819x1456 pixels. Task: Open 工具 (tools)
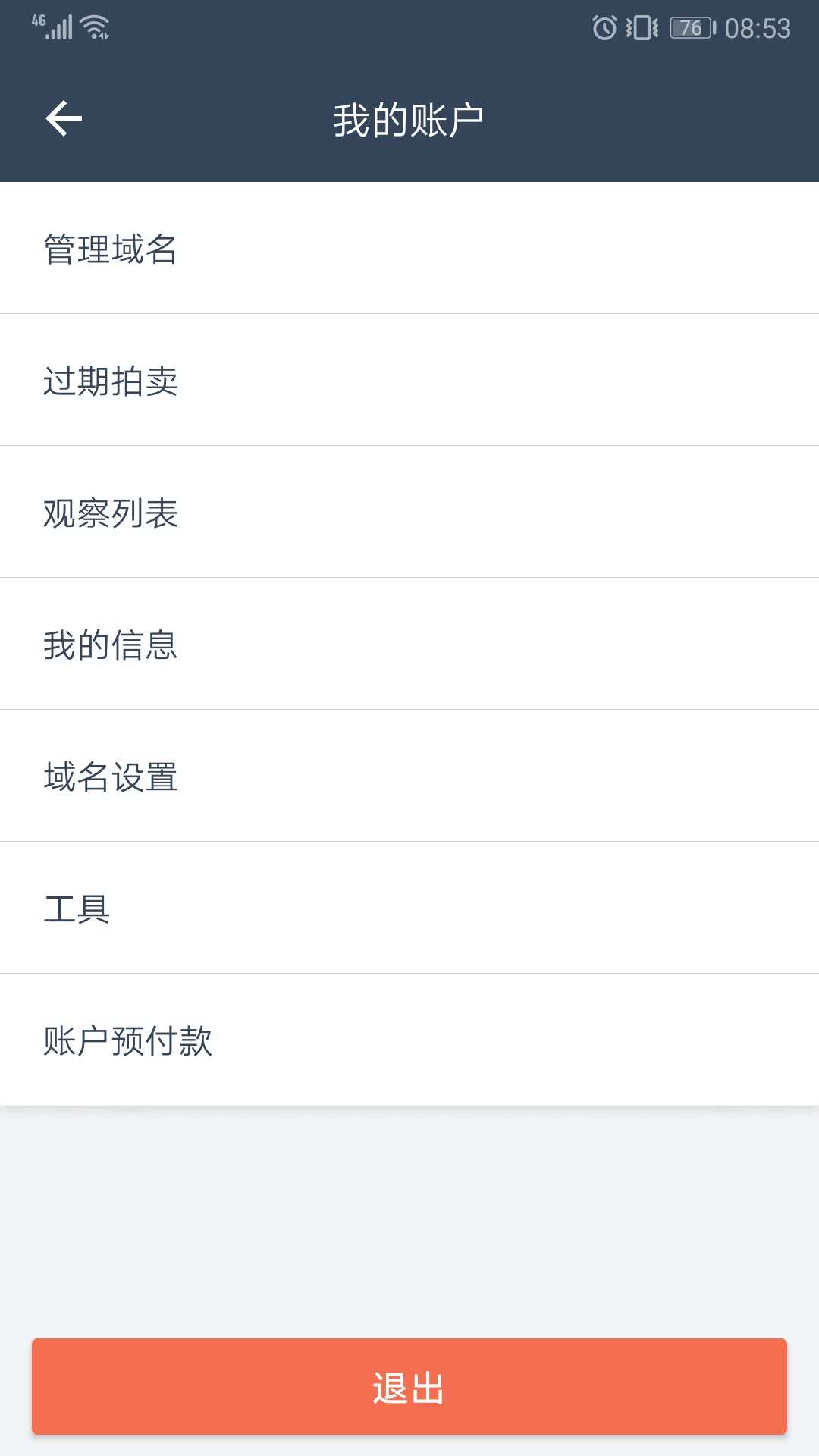coord(409,908)
